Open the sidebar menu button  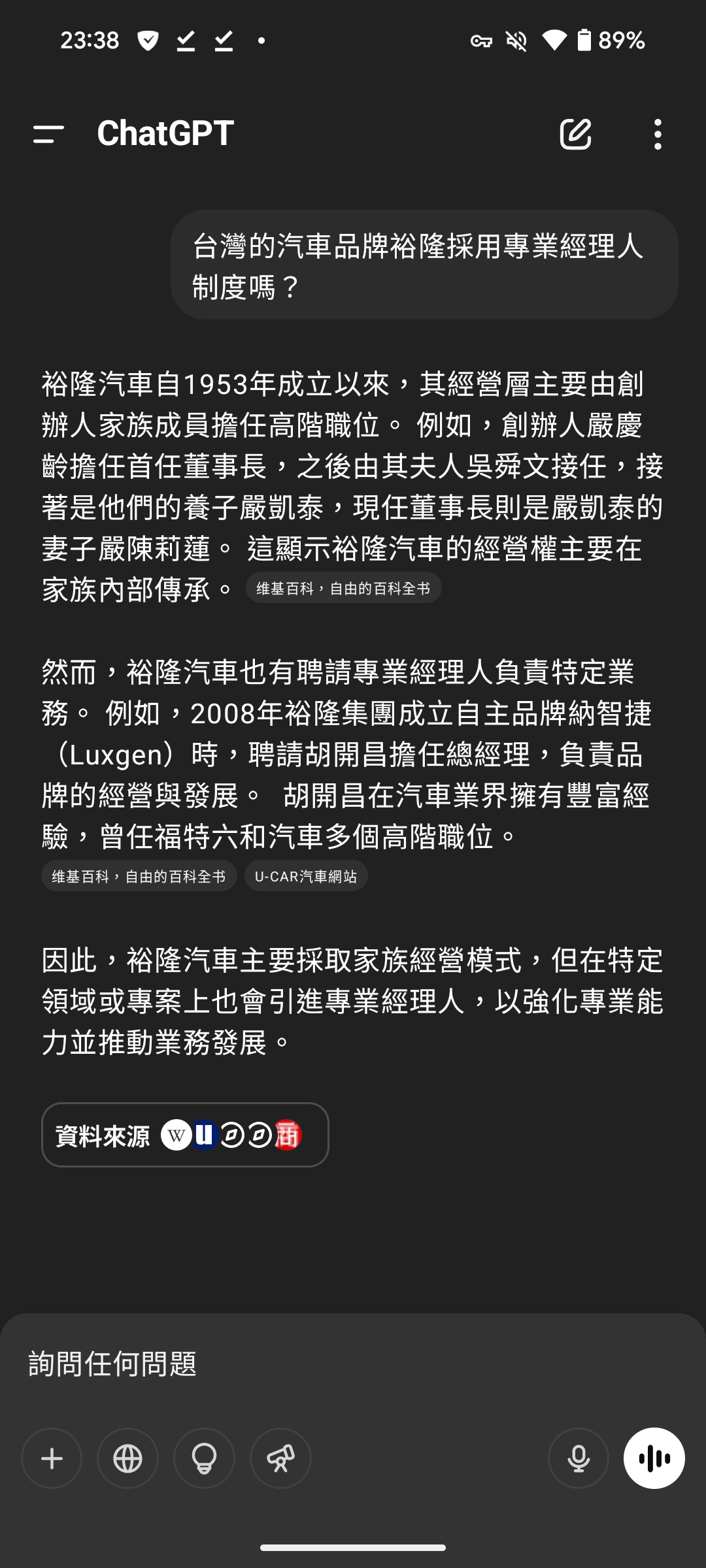pos(48,134)
